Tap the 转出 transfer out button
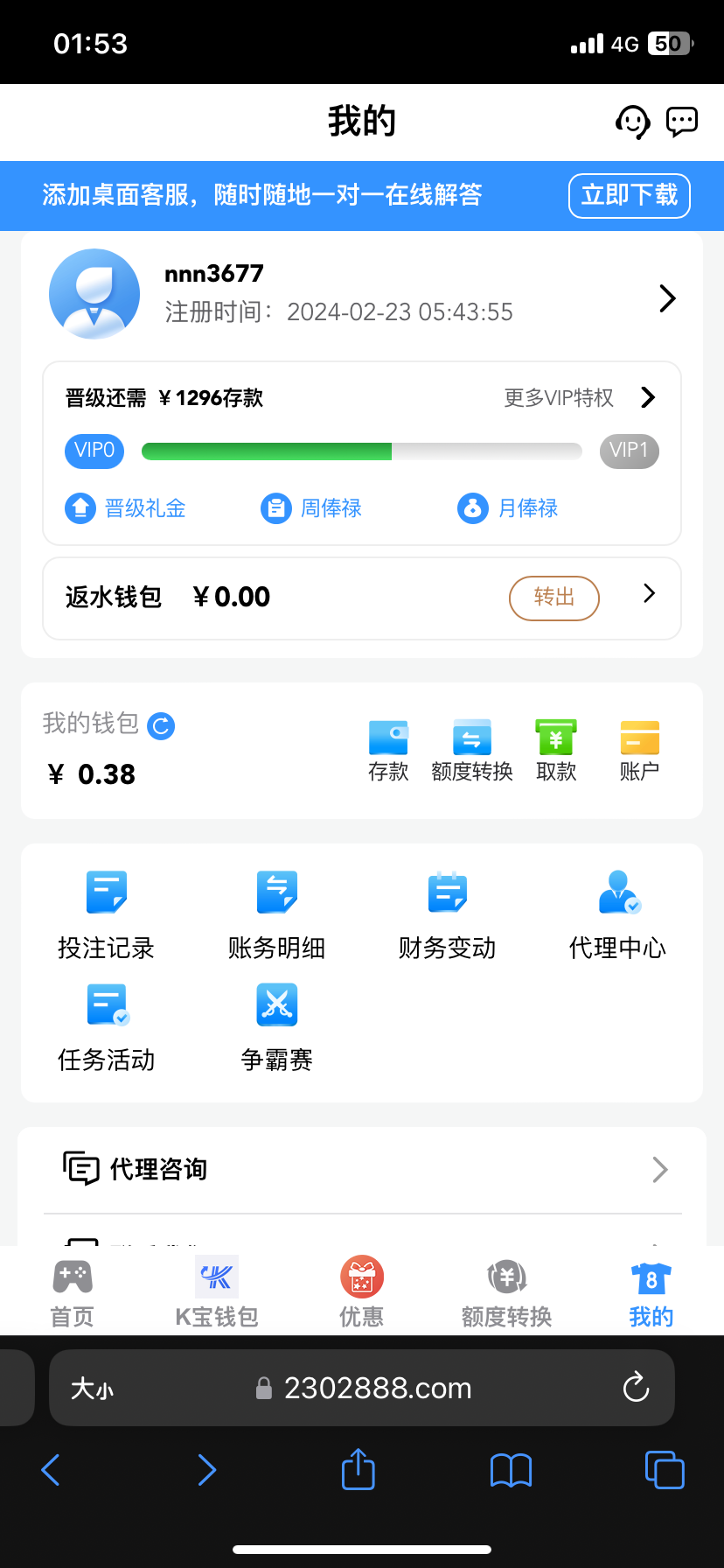The width and height of the screenshot is (724, 1568). (x=553, y=598)
